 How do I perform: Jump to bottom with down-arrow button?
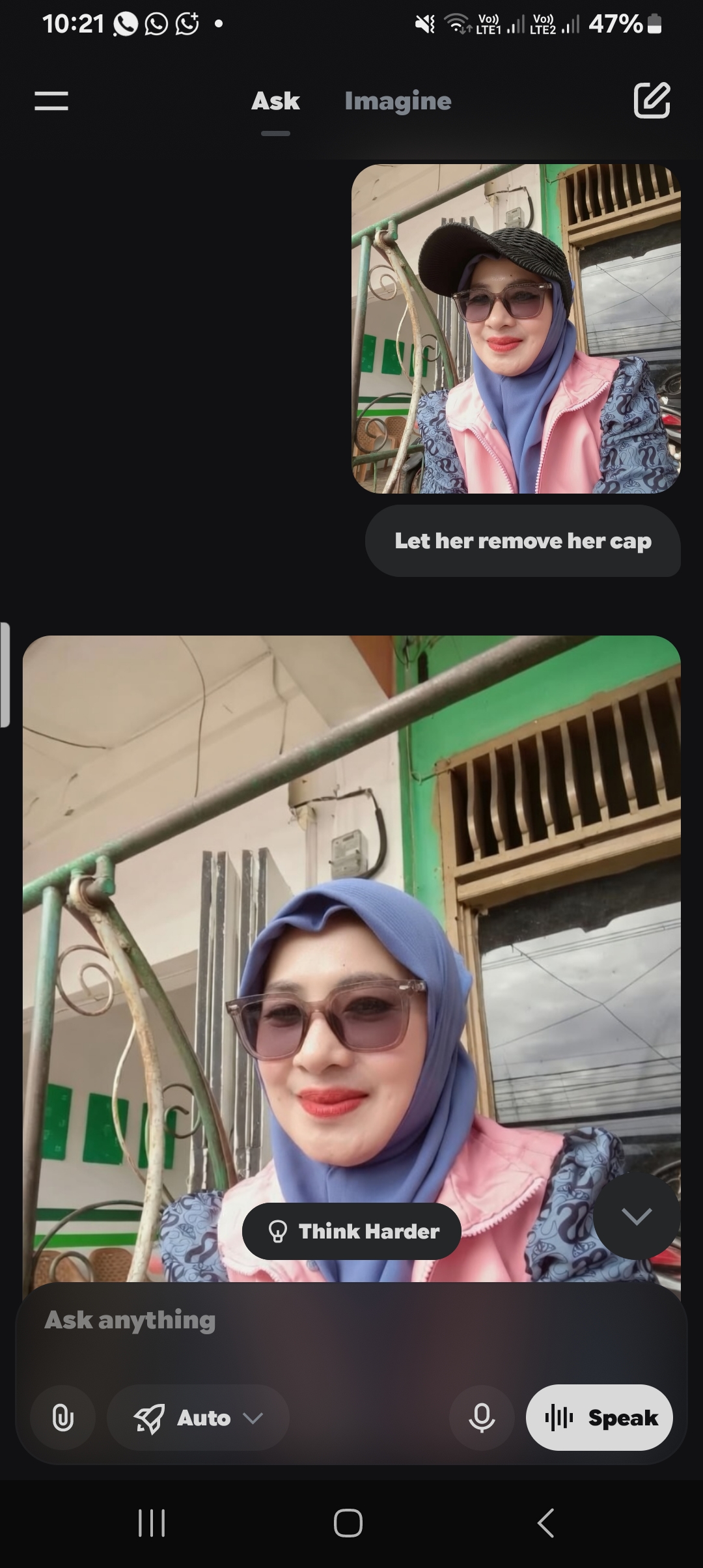[636, 1216]
